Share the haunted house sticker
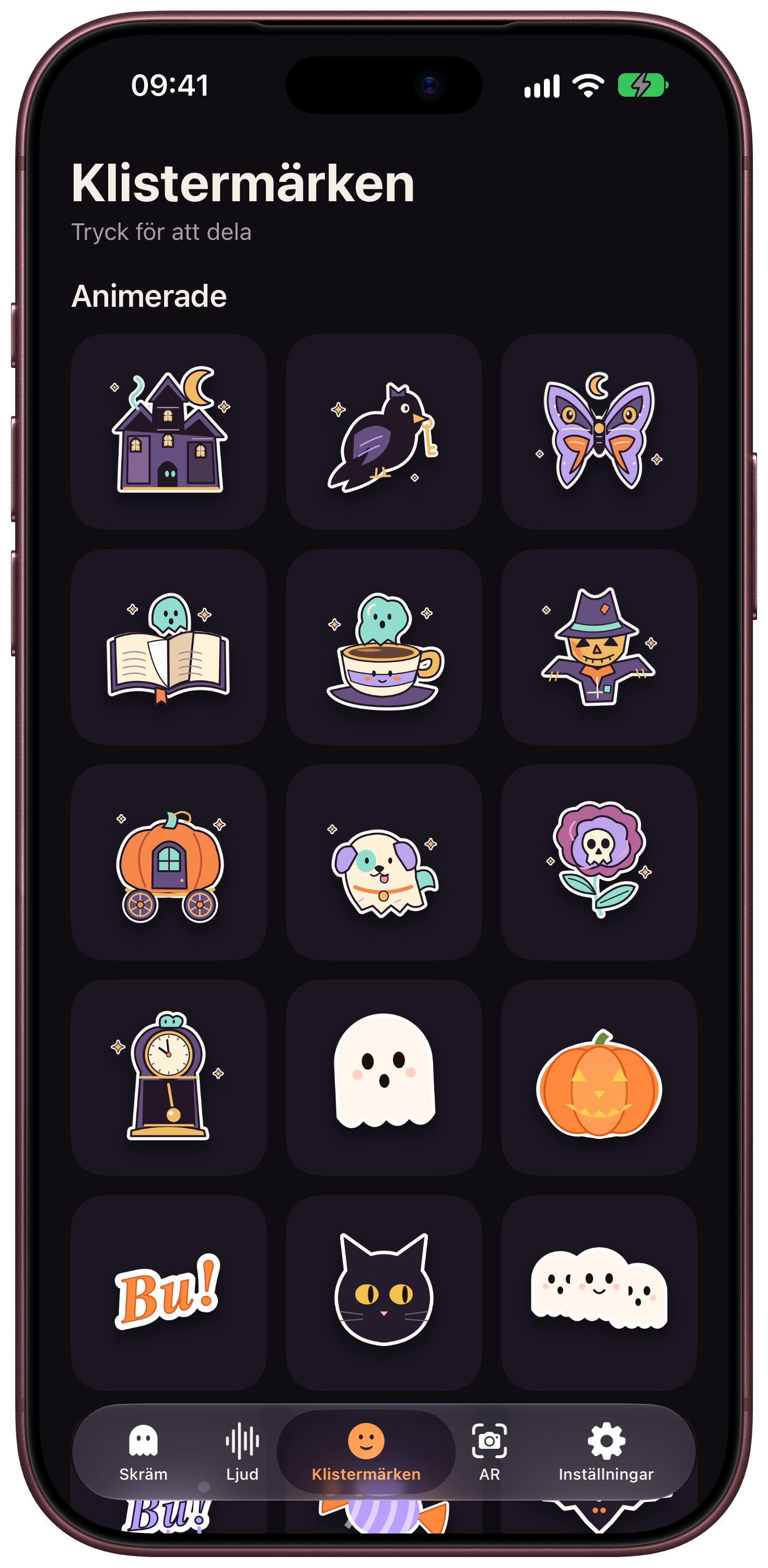The width and height of the screenshot is (768, 1568). tap(169, 431)
